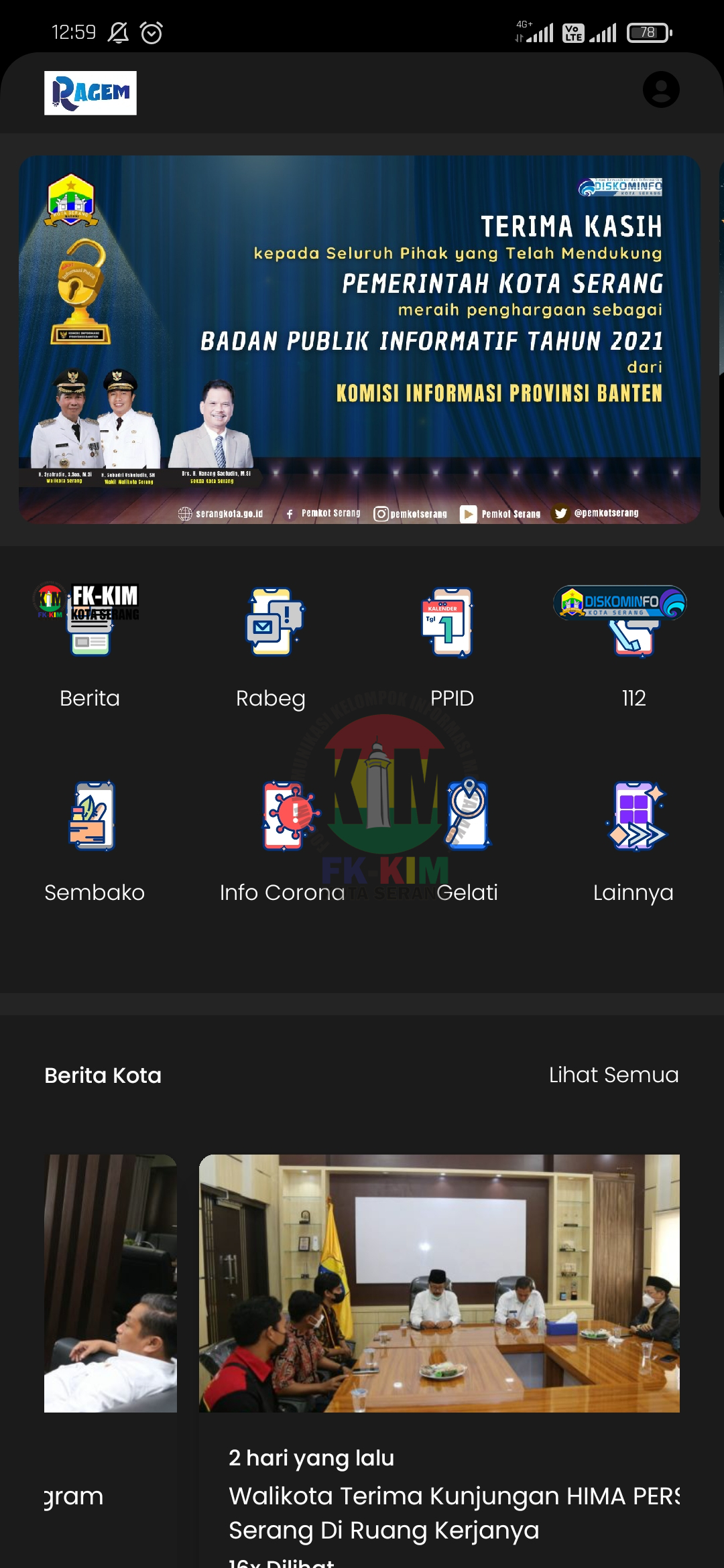724x1568 pixels.
Task: Show more services via Lainnya
Action: (x=633, y=838)
